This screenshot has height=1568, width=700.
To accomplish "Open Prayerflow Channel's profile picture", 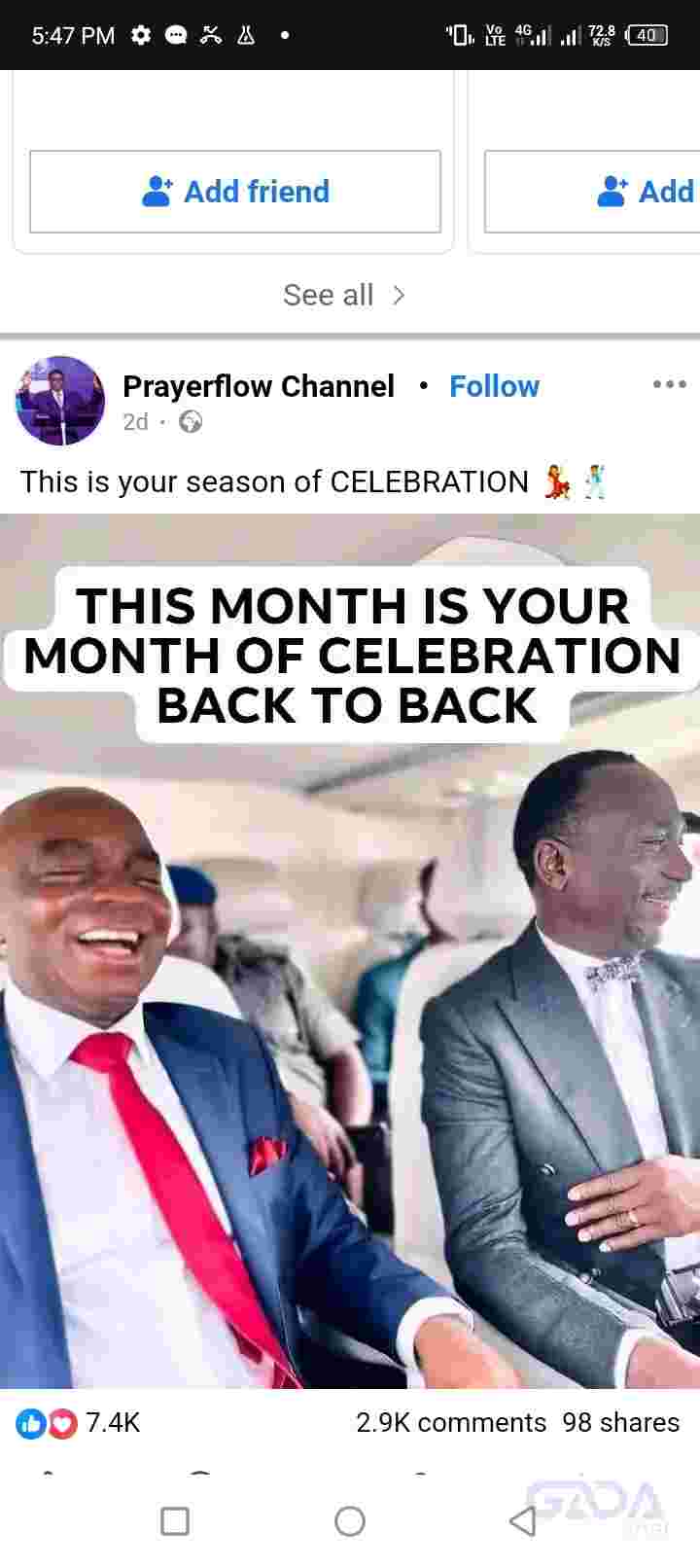I will tap(59, 400).
